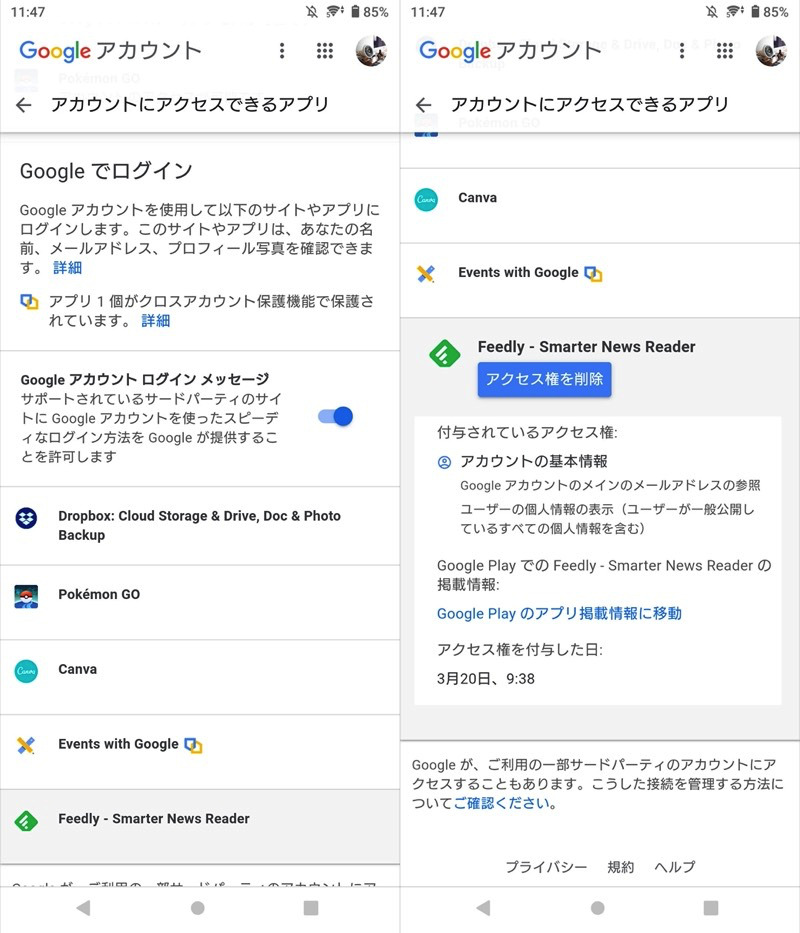The width and height of the screenshot is (800, 933).
Task: Tap the アクセス権を削除 button for Feedly
Action: click(x=544, y=380)
